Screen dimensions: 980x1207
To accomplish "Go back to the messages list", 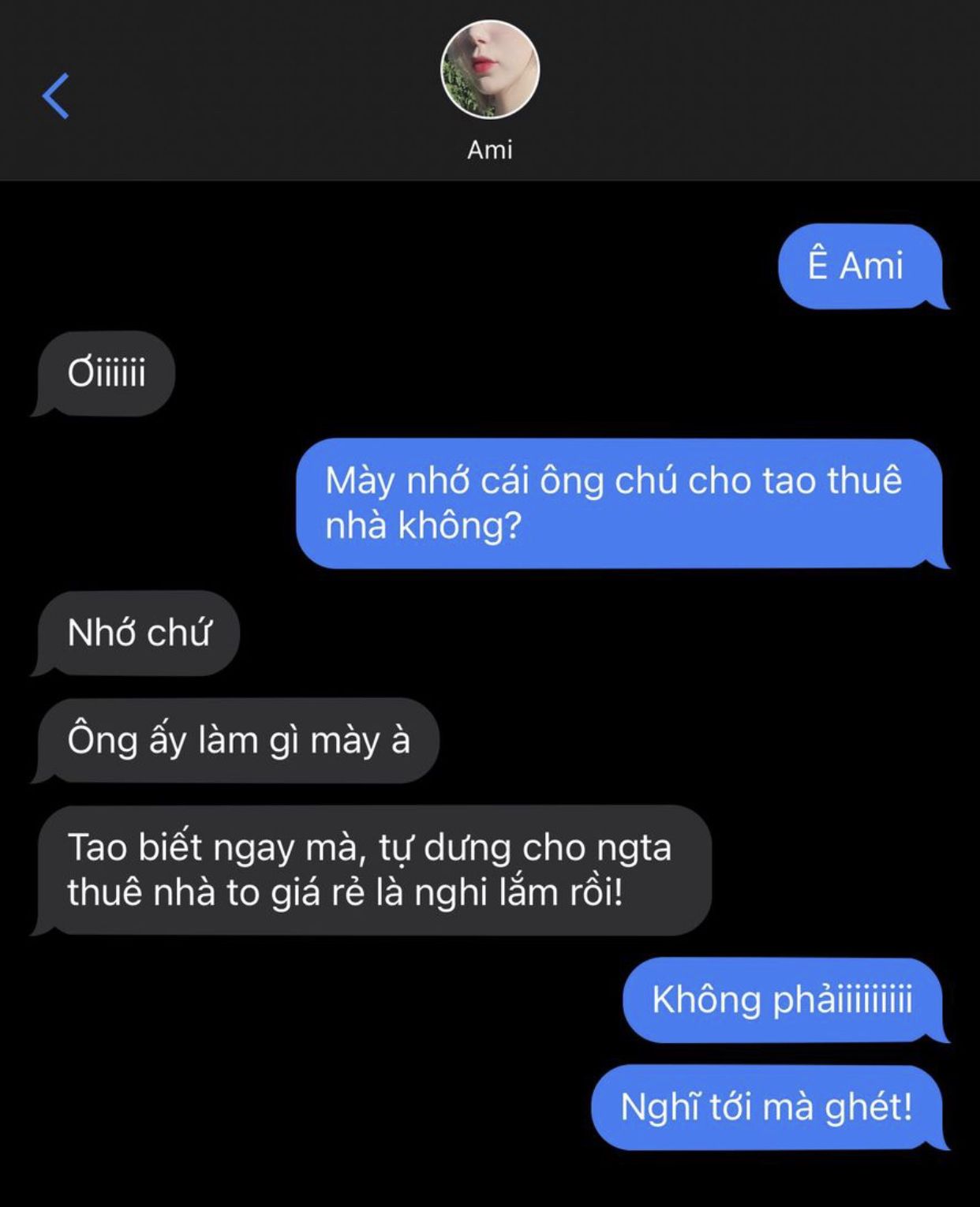I will point(55,96).
